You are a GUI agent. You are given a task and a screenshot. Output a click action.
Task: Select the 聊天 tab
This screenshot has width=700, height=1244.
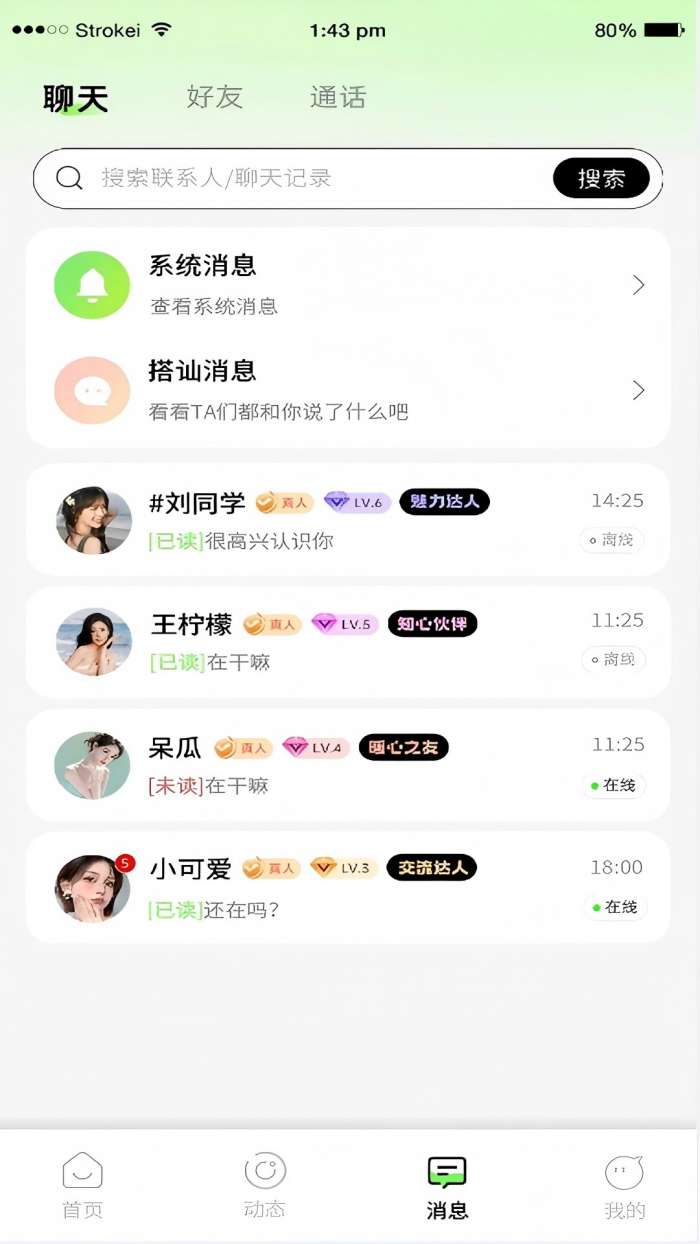(75, 98)
